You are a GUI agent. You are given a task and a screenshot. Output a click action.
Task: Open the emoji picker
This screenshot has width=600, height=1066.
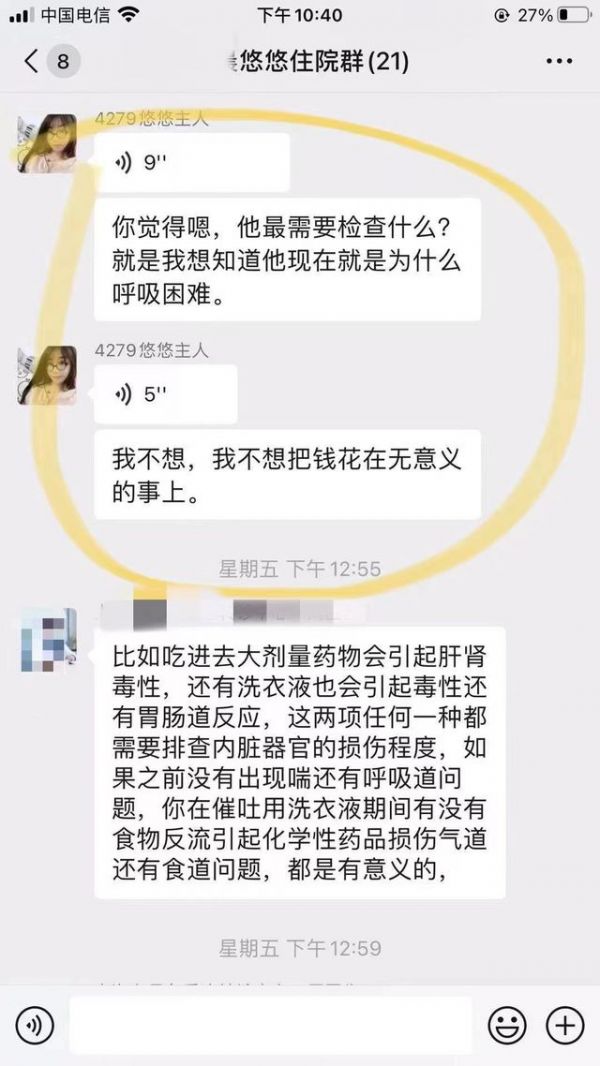507,1025
